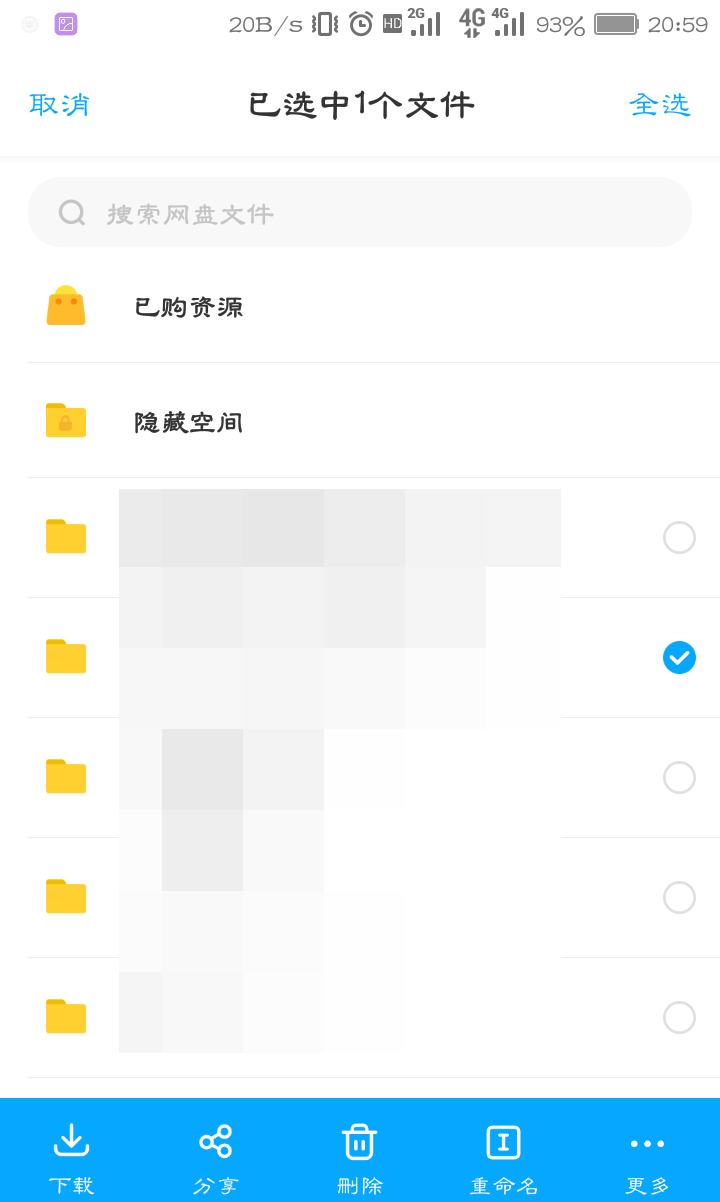This screenshot has width=720, height=1202.
Task: Show more actions under 更多
Action: tap(647, 1155)
